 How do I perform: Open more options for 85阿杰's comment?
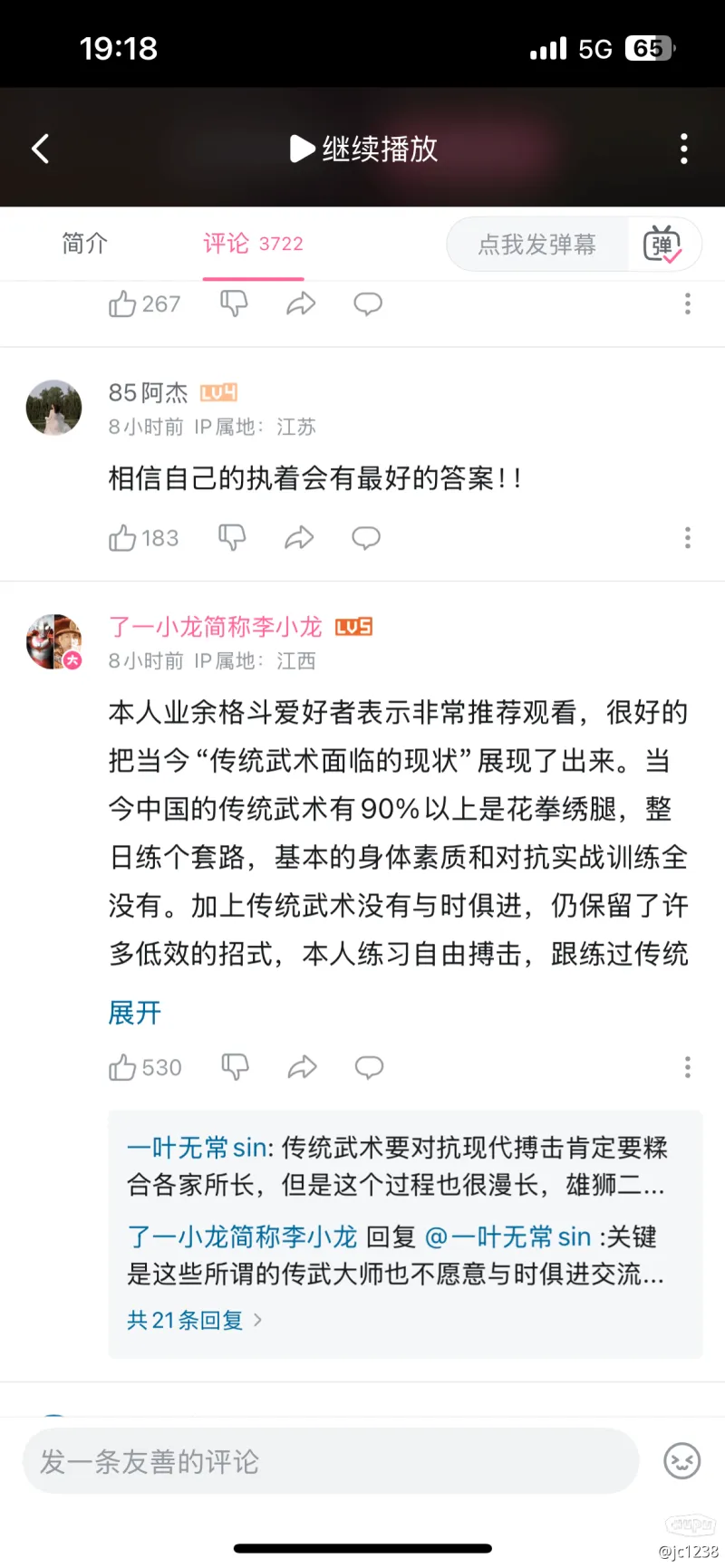[x=688, y=538]
